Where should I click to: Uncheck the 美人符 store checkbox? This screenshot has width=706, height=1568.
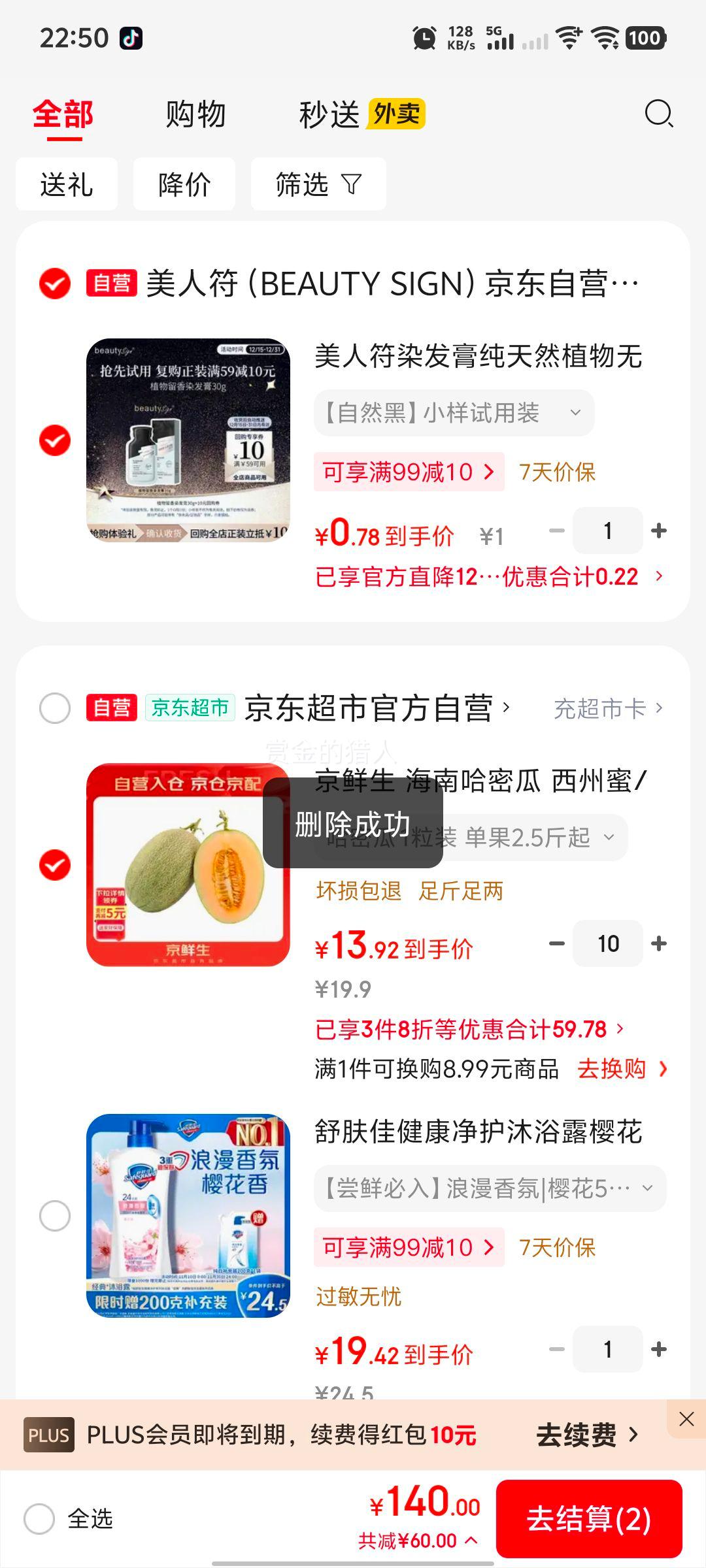click(55, 284)
